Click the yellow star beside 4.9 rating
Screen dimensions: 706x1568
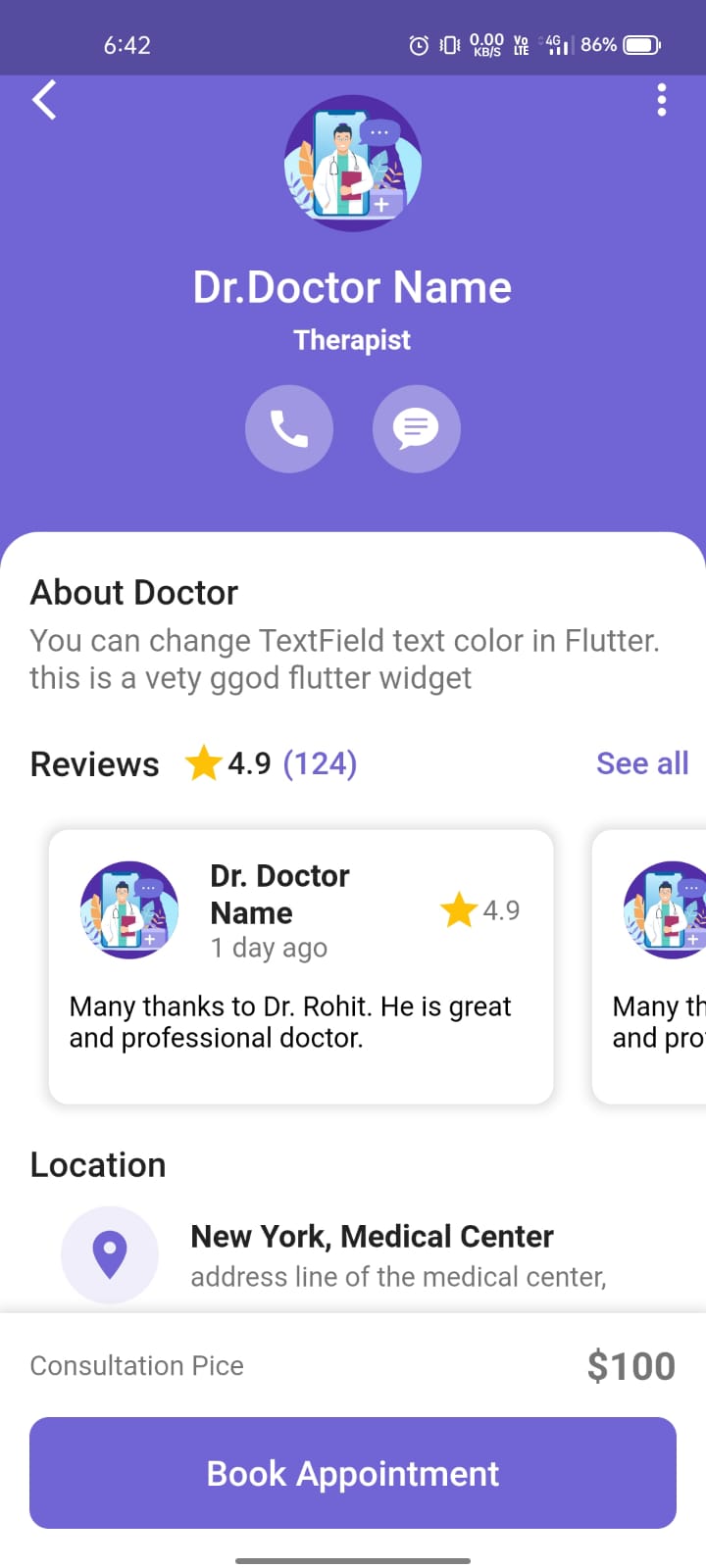(x=204, y=763)
